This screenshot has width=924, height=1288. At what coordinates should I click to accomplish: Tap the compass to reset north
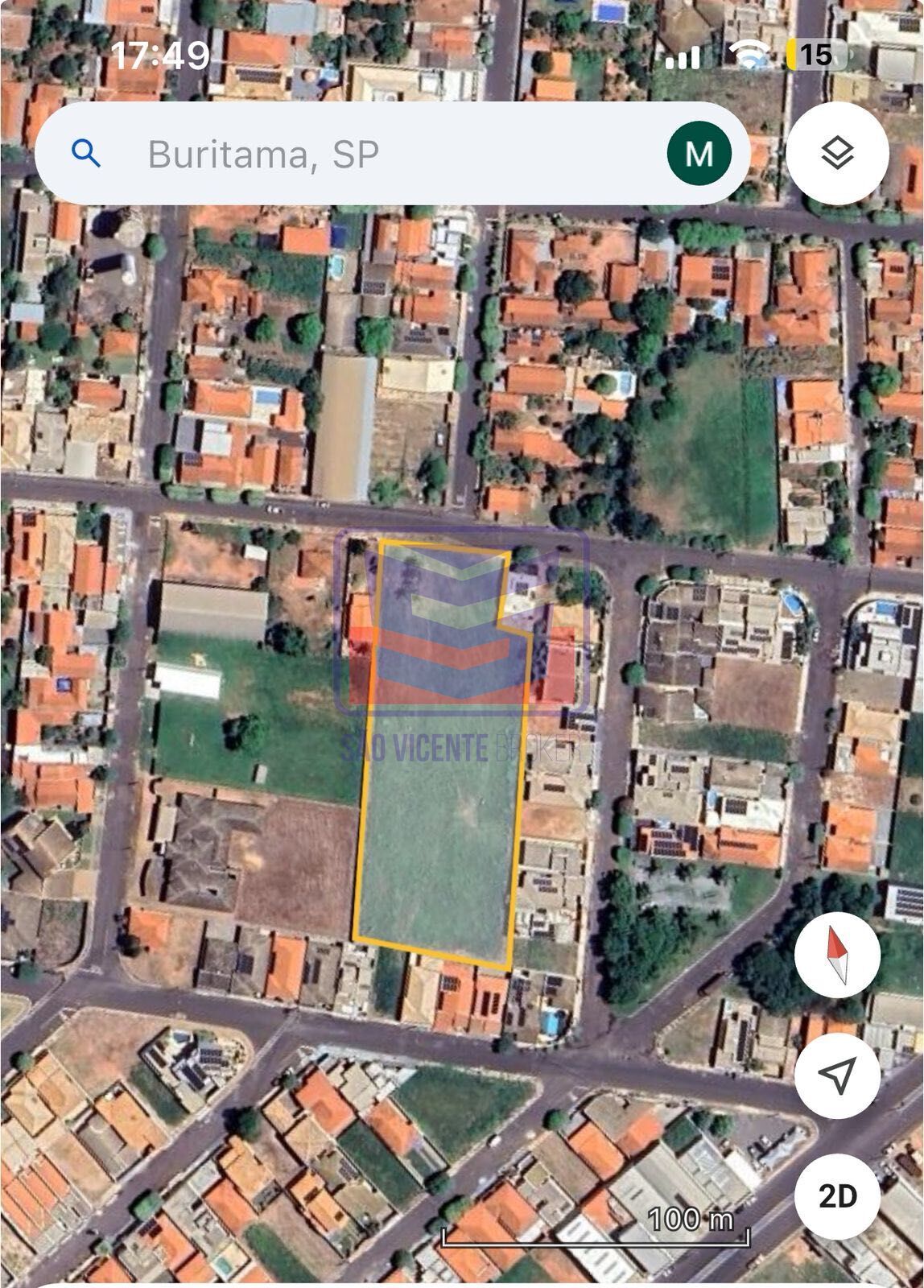(x=837, y=956)
